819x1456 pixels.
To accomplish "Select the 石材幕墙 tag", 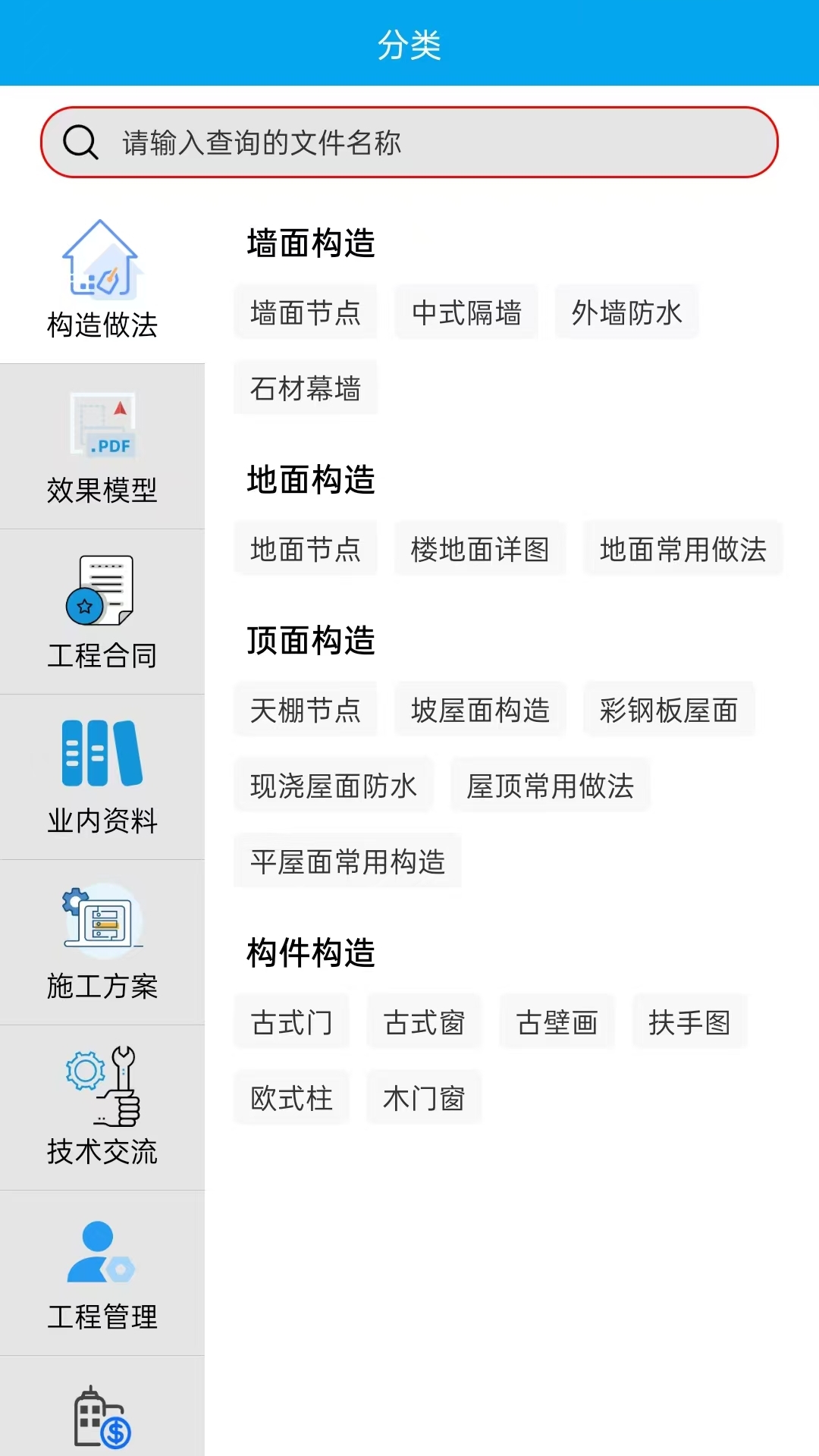I will point(306,388).
